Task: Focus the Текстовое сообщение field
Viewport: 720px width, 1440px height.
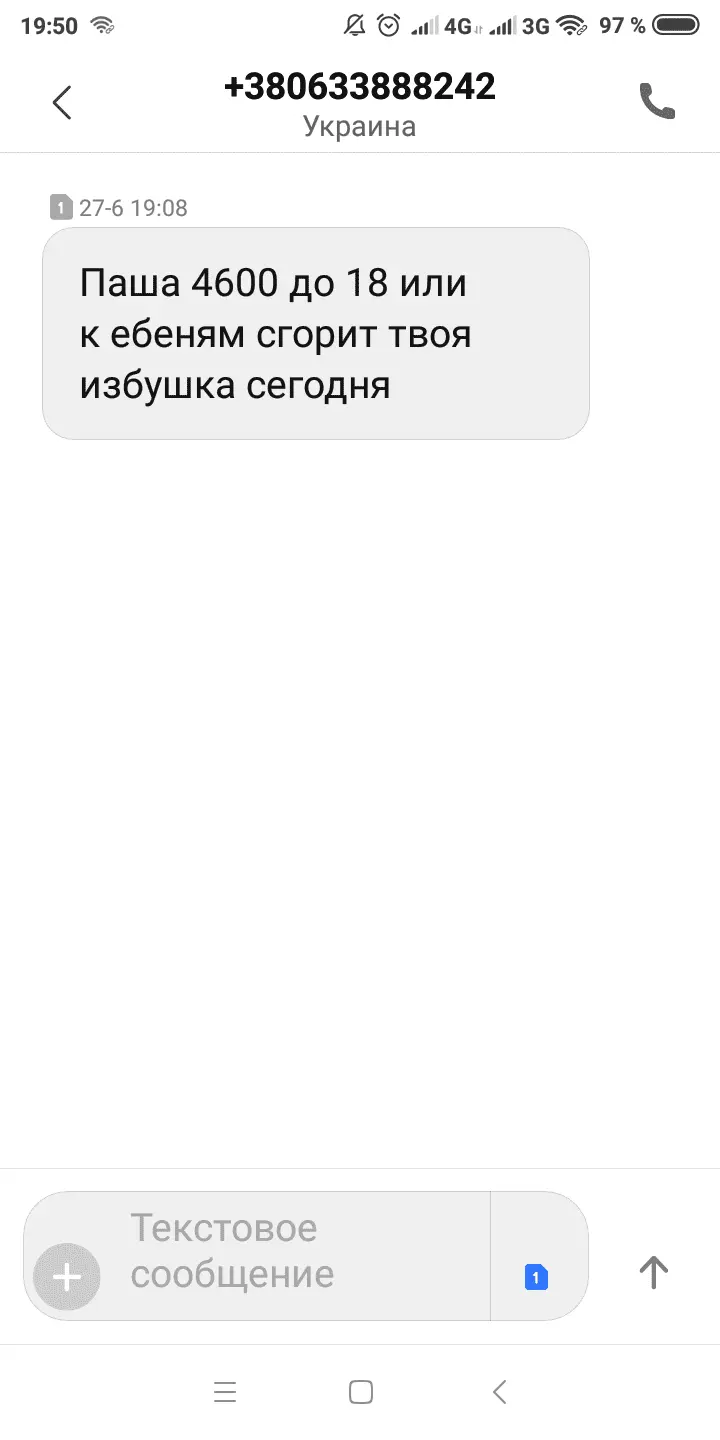Action: (x=300, y=1252)
